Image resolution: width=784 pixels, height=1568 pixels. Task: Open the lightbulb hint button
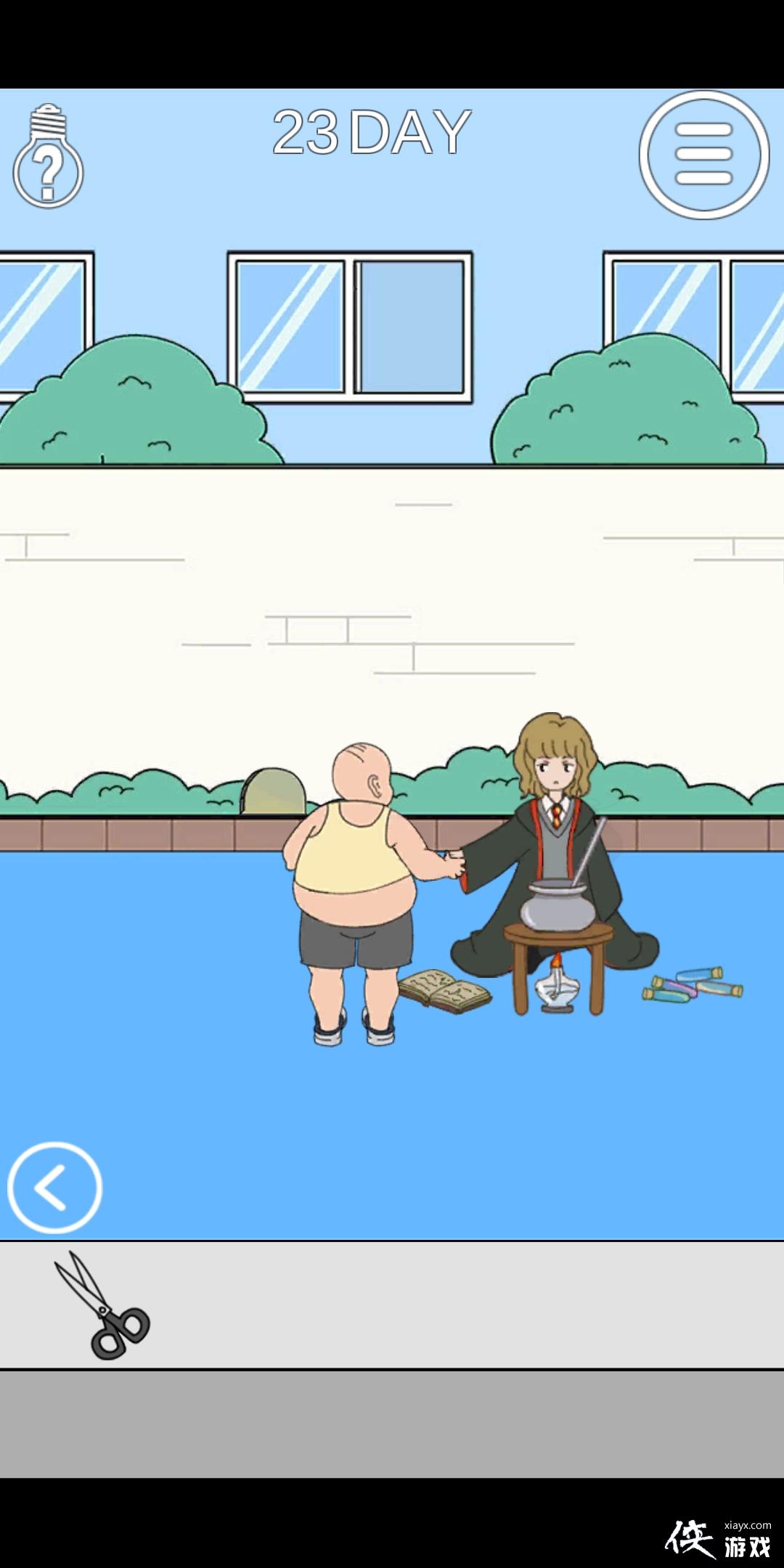[x=48, y=157]
